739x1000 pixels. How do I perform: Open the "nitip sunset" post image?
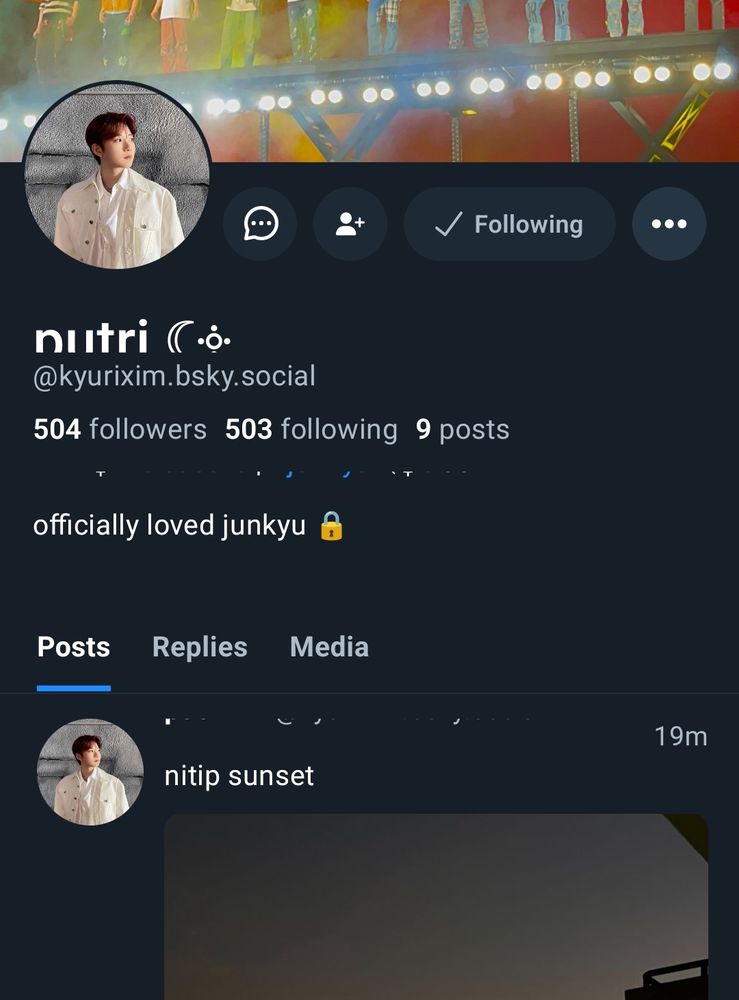click(x=435, y=905)
